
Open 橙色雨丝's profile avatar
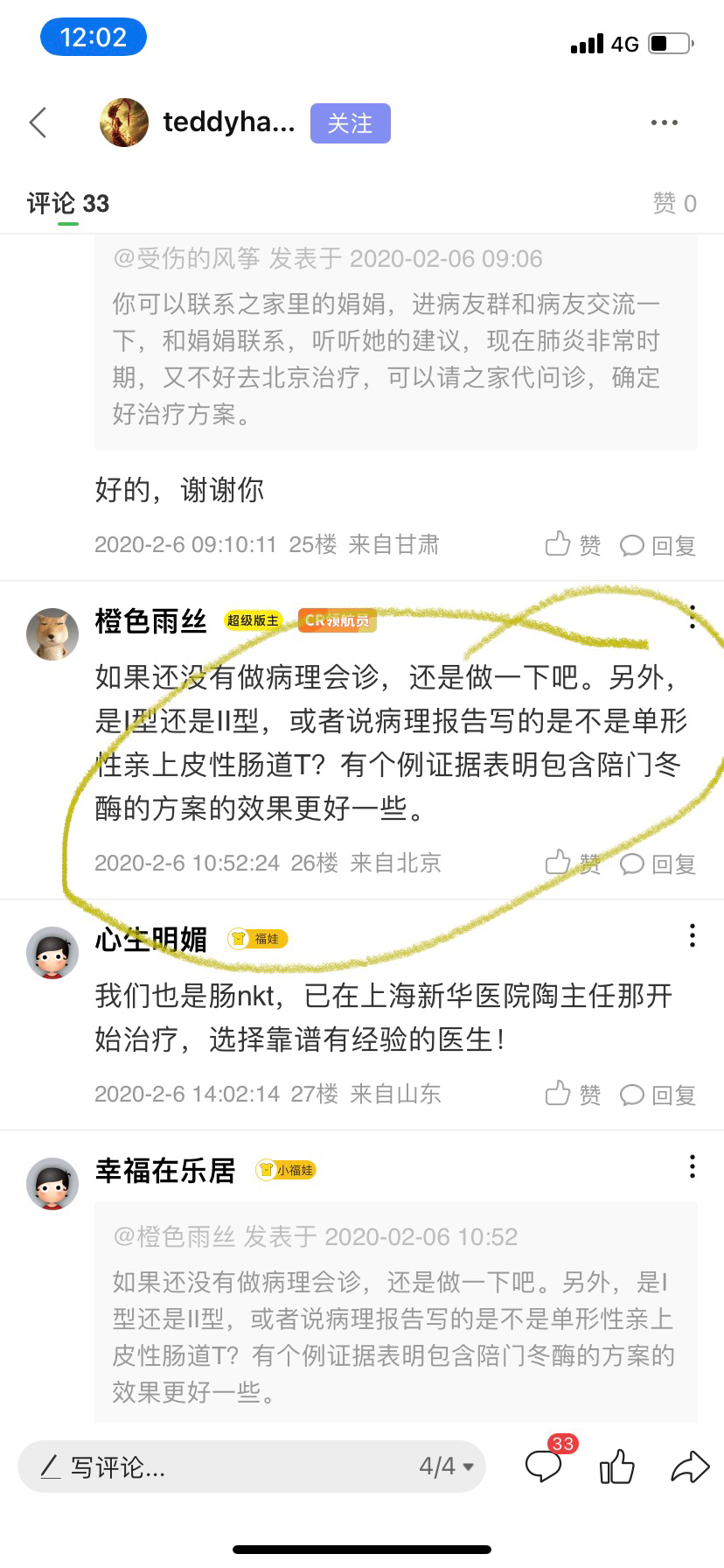[52, 633]
